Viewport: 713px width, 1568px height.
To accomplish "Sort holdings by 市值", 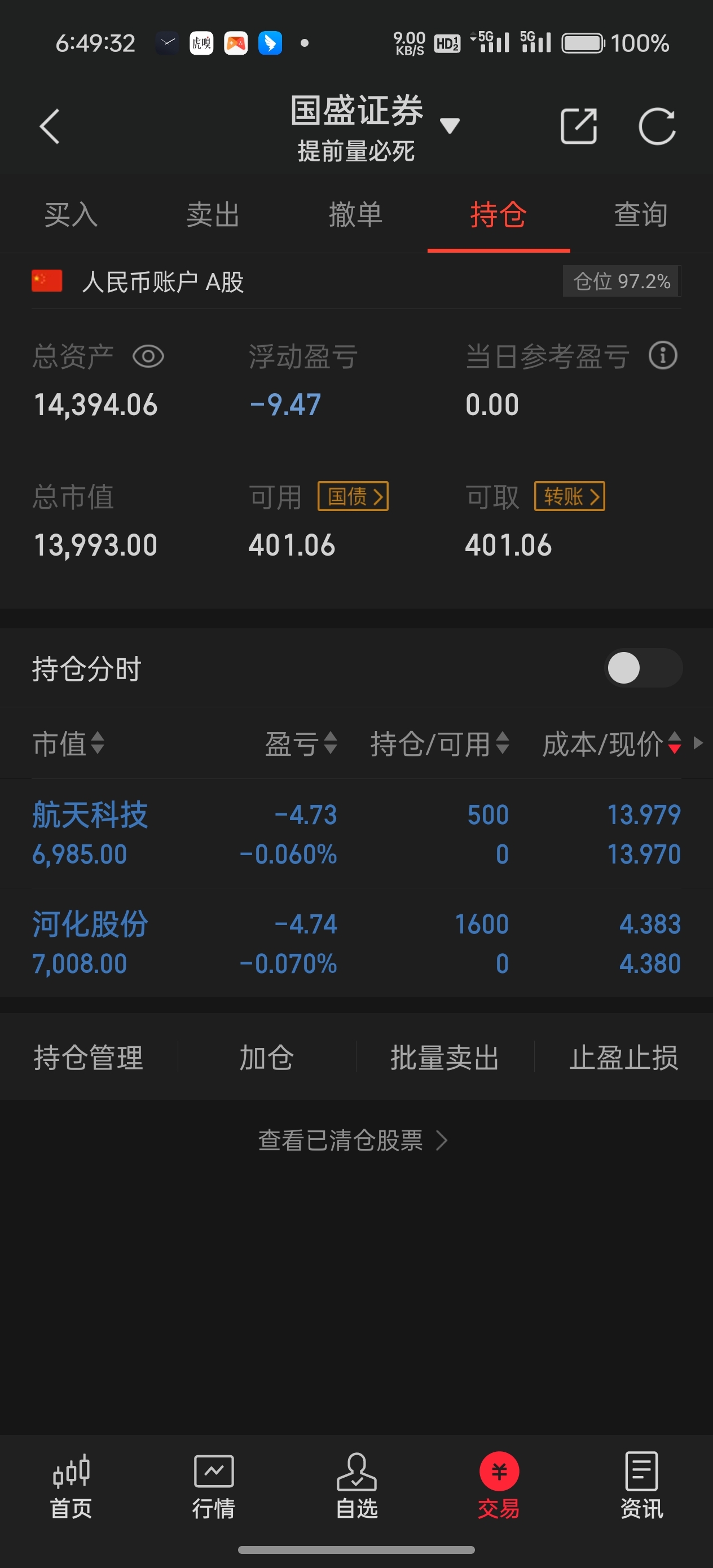I will [x=69, y=744].
